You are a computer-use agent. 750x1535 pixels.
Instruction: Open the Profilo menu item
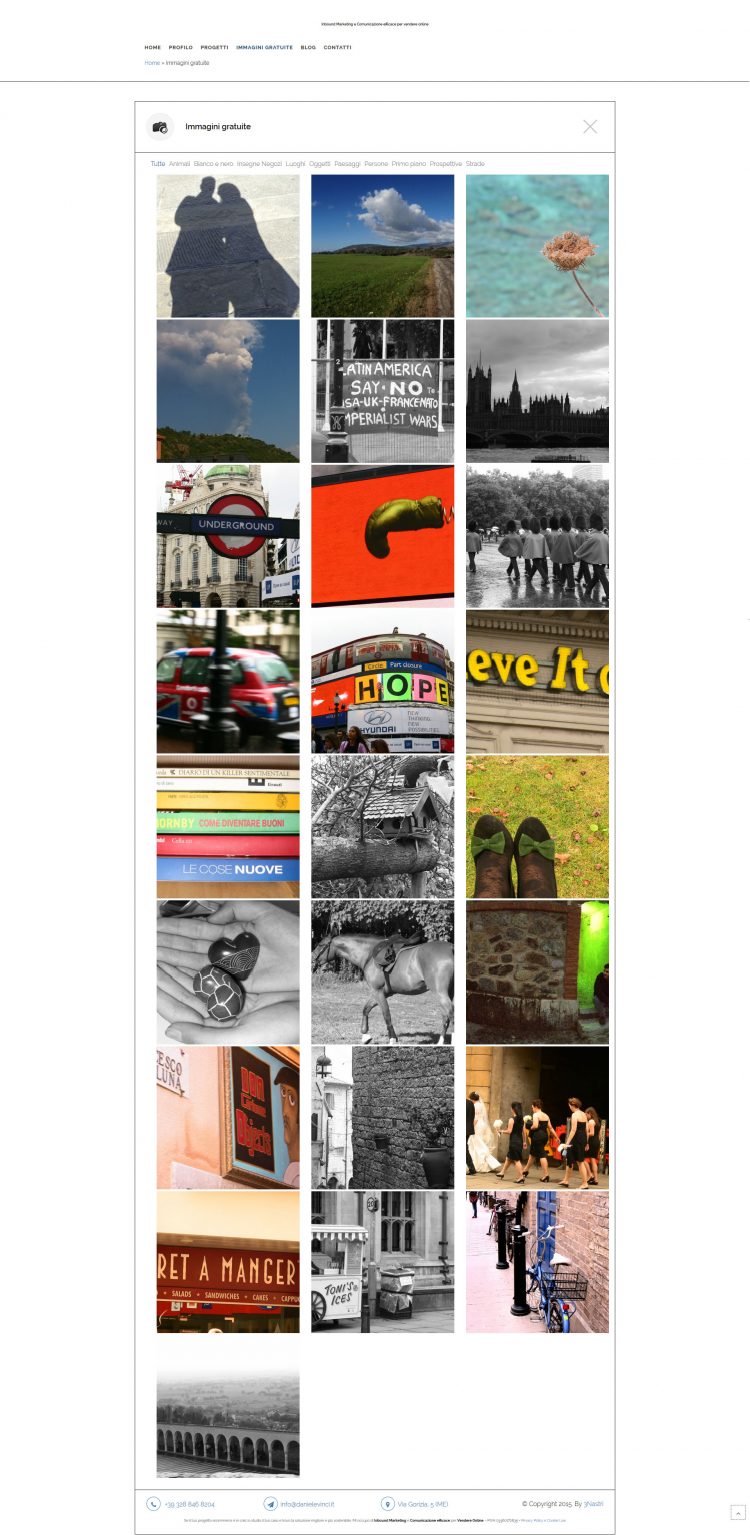pyautogui.click(x=180, y=47)
